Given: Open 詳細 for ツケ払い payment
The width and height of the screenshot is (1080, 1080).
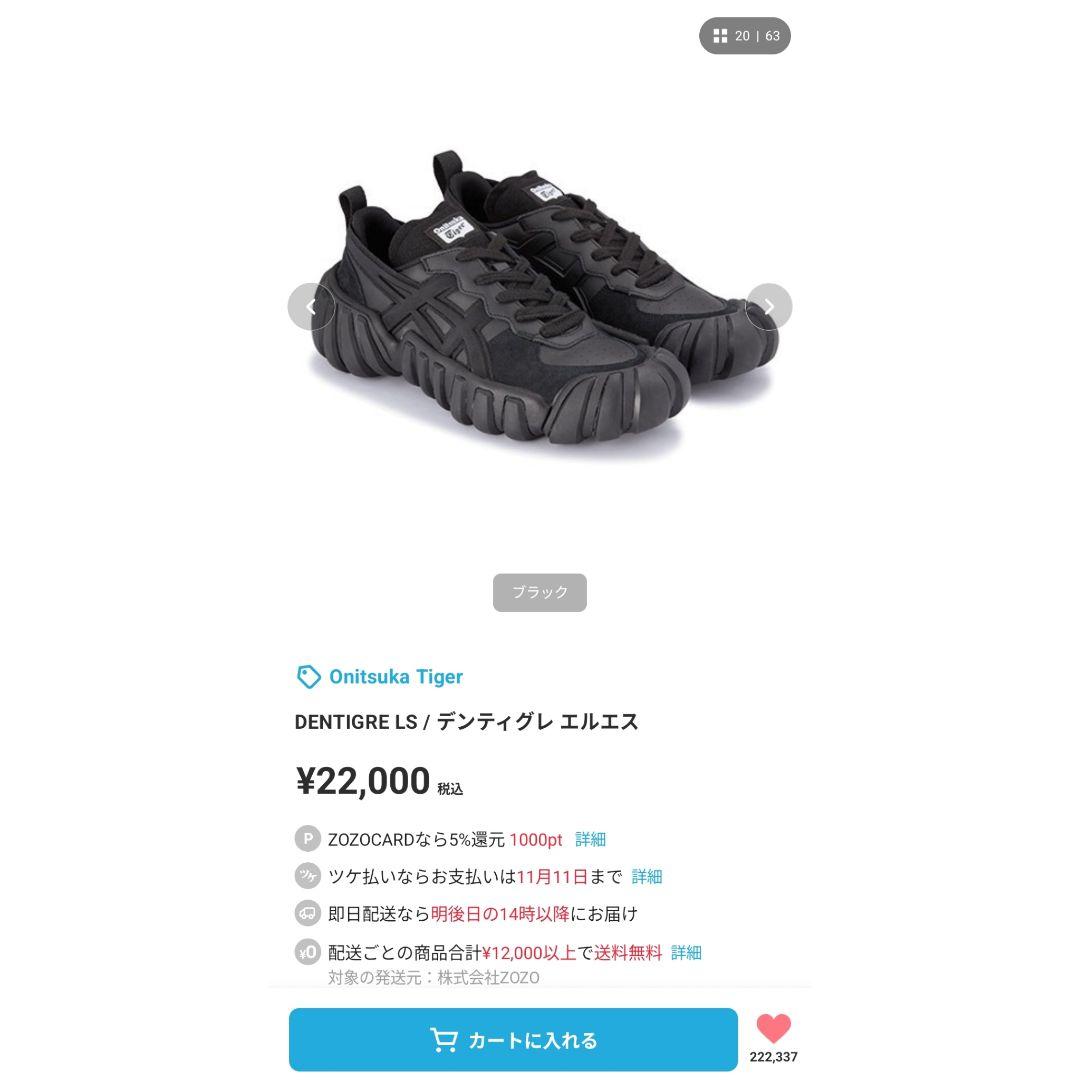Looking at the screenshot, I should tap(647, 877).
